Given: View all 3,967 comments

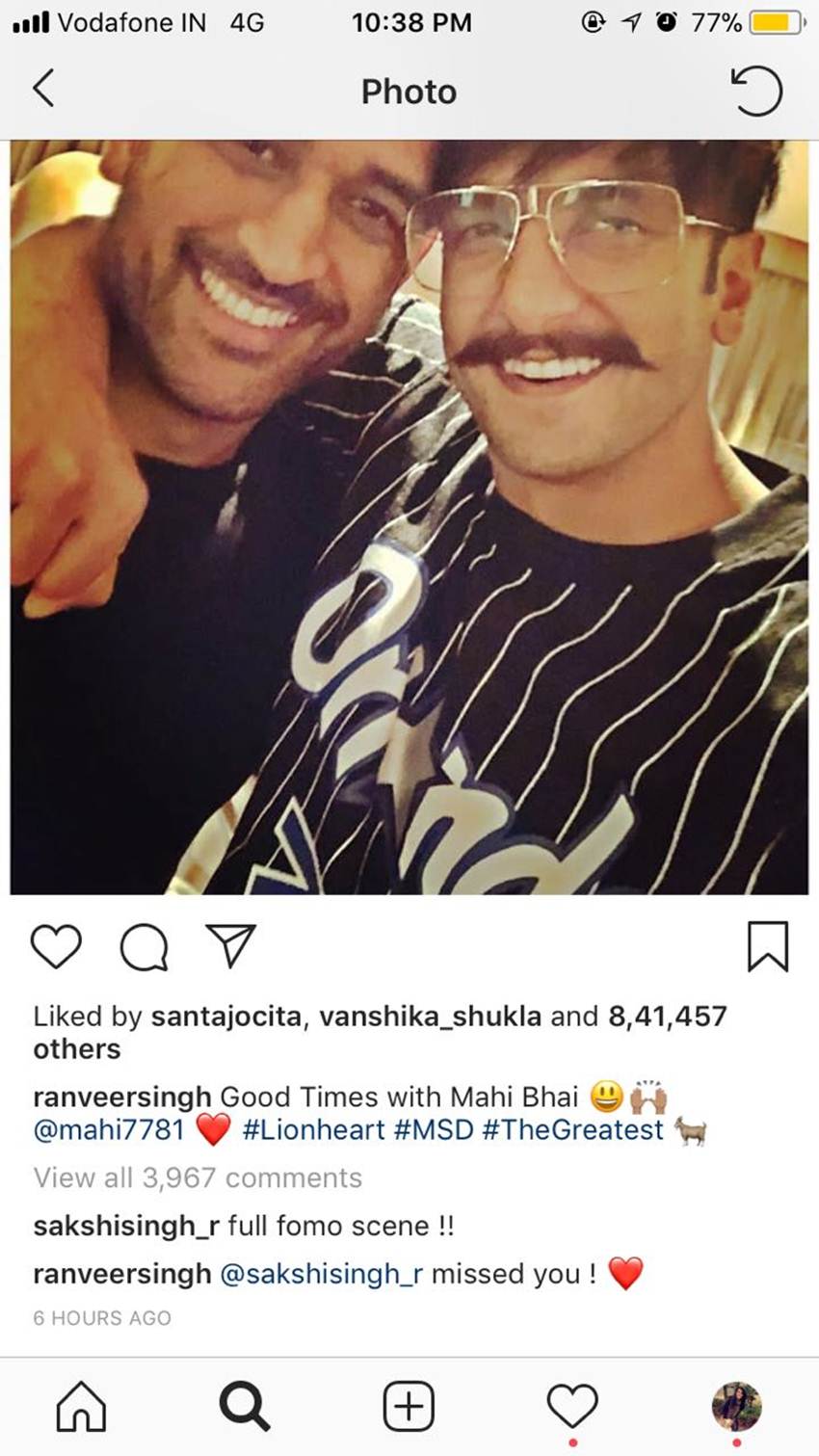Looking at the screenshot, I should pos(198,1178).
